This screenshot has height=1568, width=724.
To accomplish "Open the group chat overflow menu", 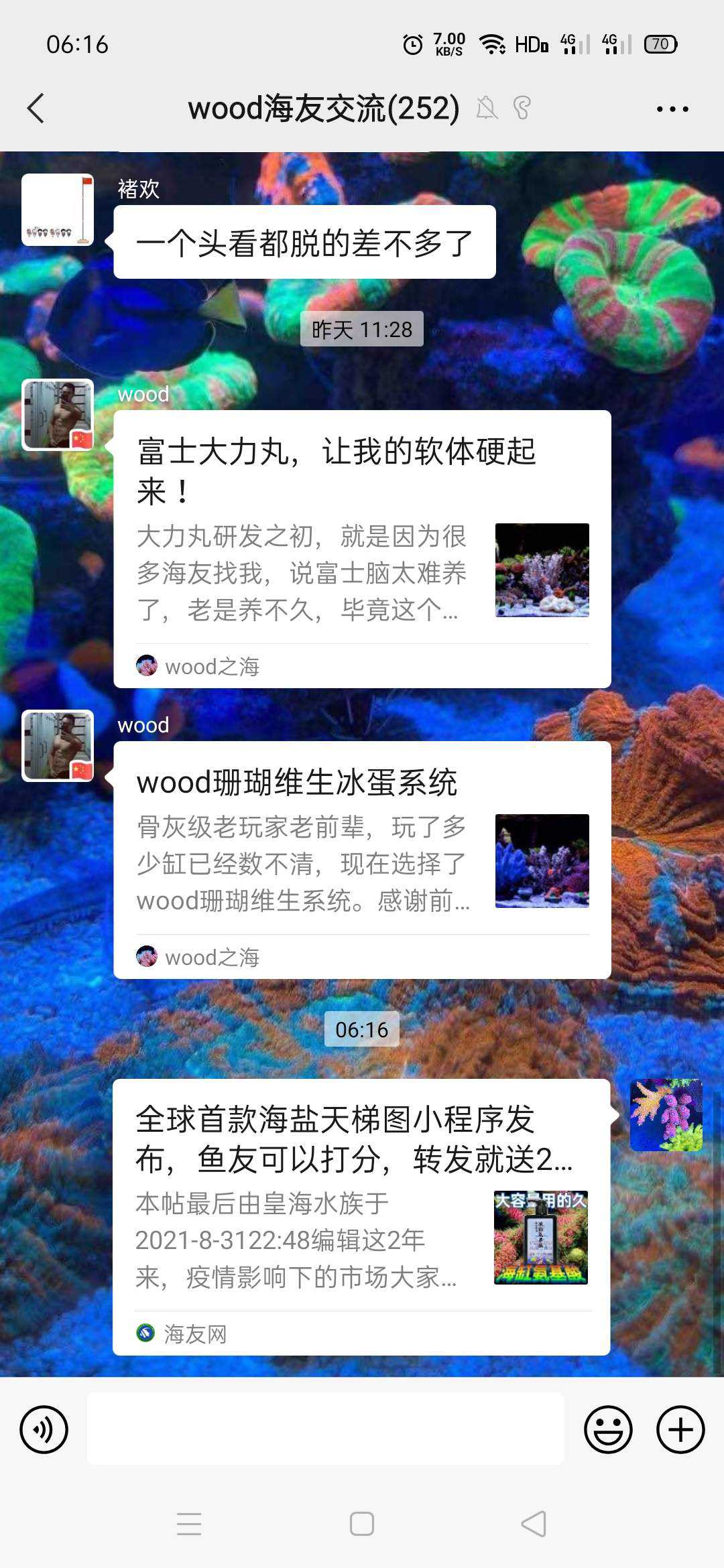I will tap(672, 109).
